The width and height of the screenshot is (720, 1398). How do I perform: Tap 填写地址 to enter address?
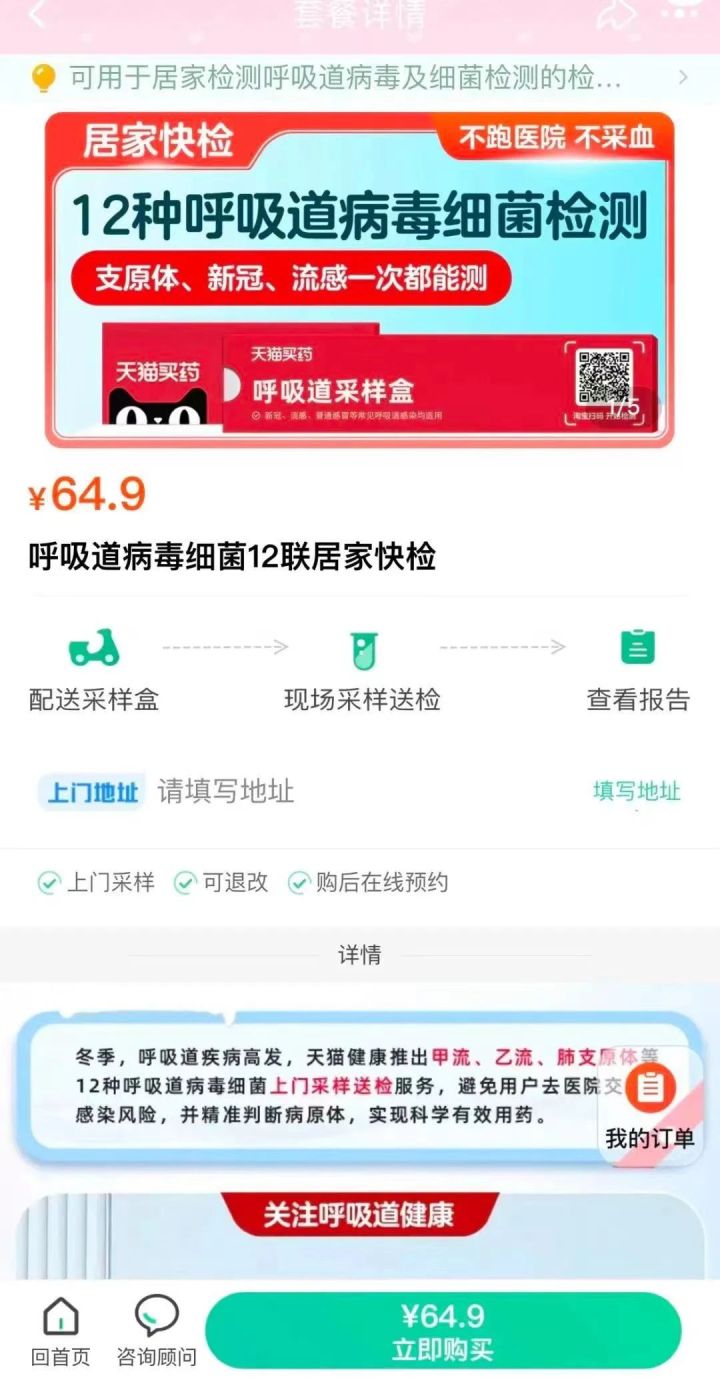click(x=636, y=791)
